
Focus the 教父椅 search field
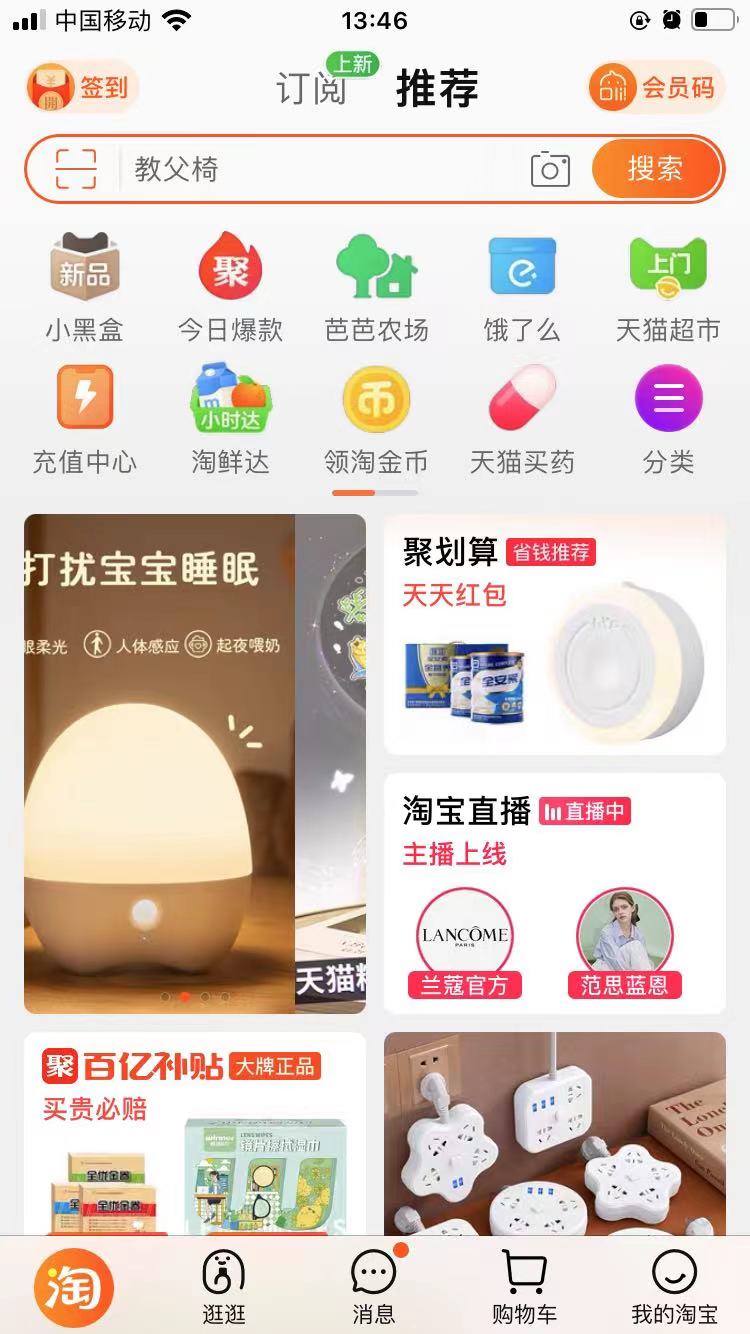320,169
